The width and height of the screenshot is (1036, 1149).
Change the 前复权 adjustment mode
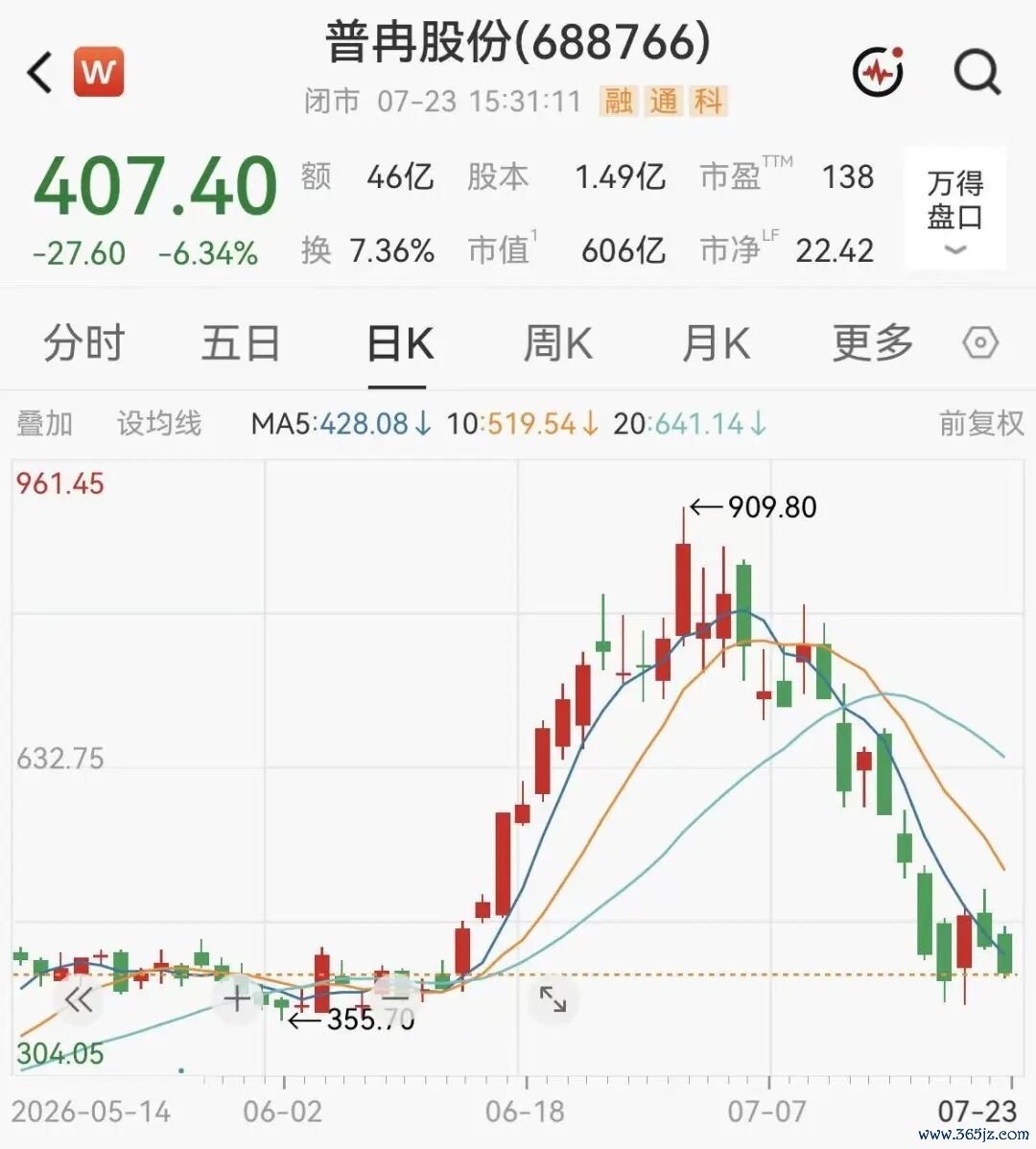tap(981, 424)
